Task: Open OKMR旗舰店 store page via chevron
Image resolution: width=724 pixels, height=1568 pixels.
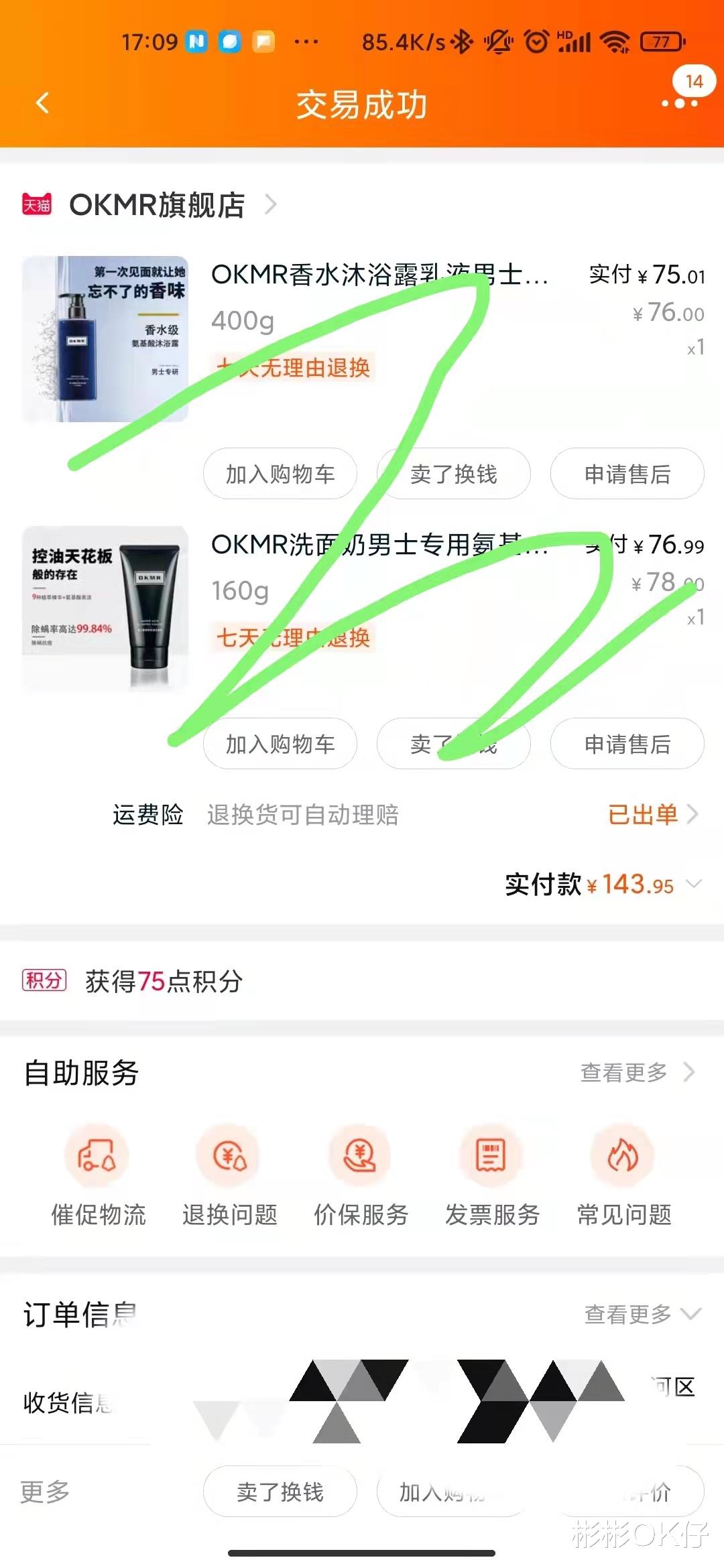Action: 271,206
